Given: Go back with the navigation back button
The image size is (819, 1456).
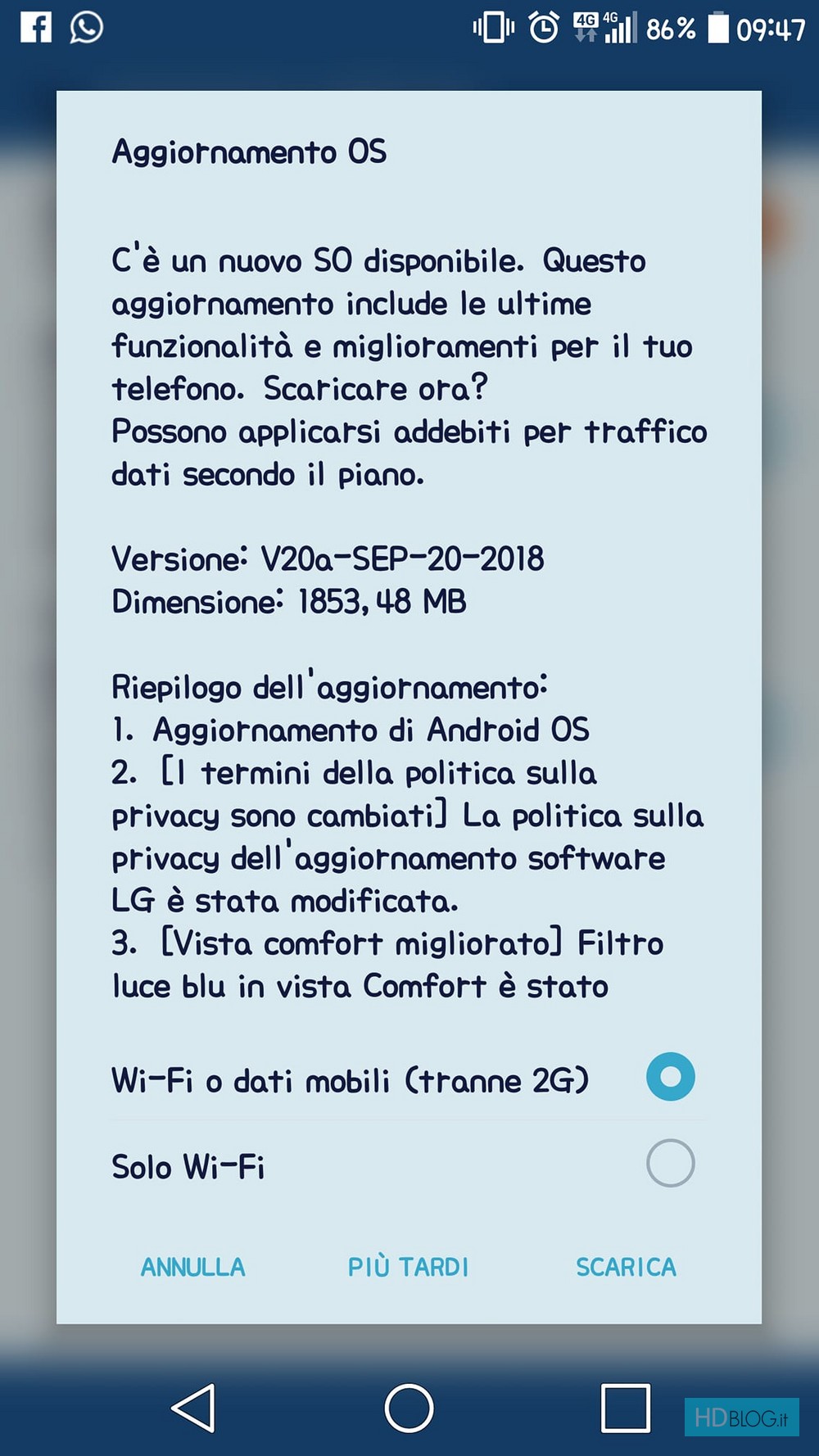Looking at the screenshot, I should (194, 1408).
